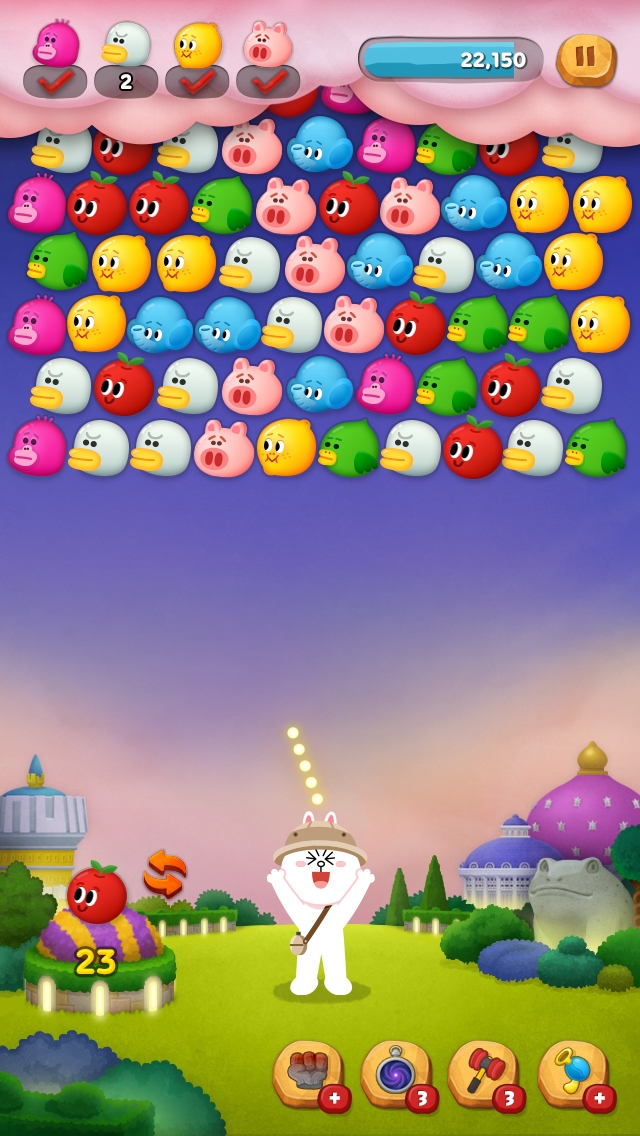Viewport: 640px width, 1136px height.
Task: Select the red hammer booster
Action: click(x=482, y=1072)
